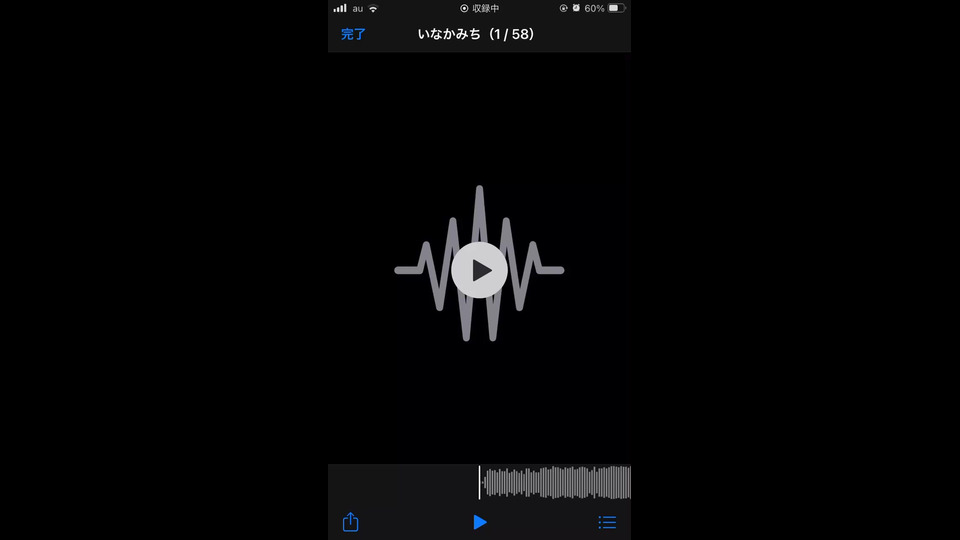Tap 完了 to close the preview
The height and width of the screenshot is (540, 960).
pyautogui.click(x=353, y=34)
